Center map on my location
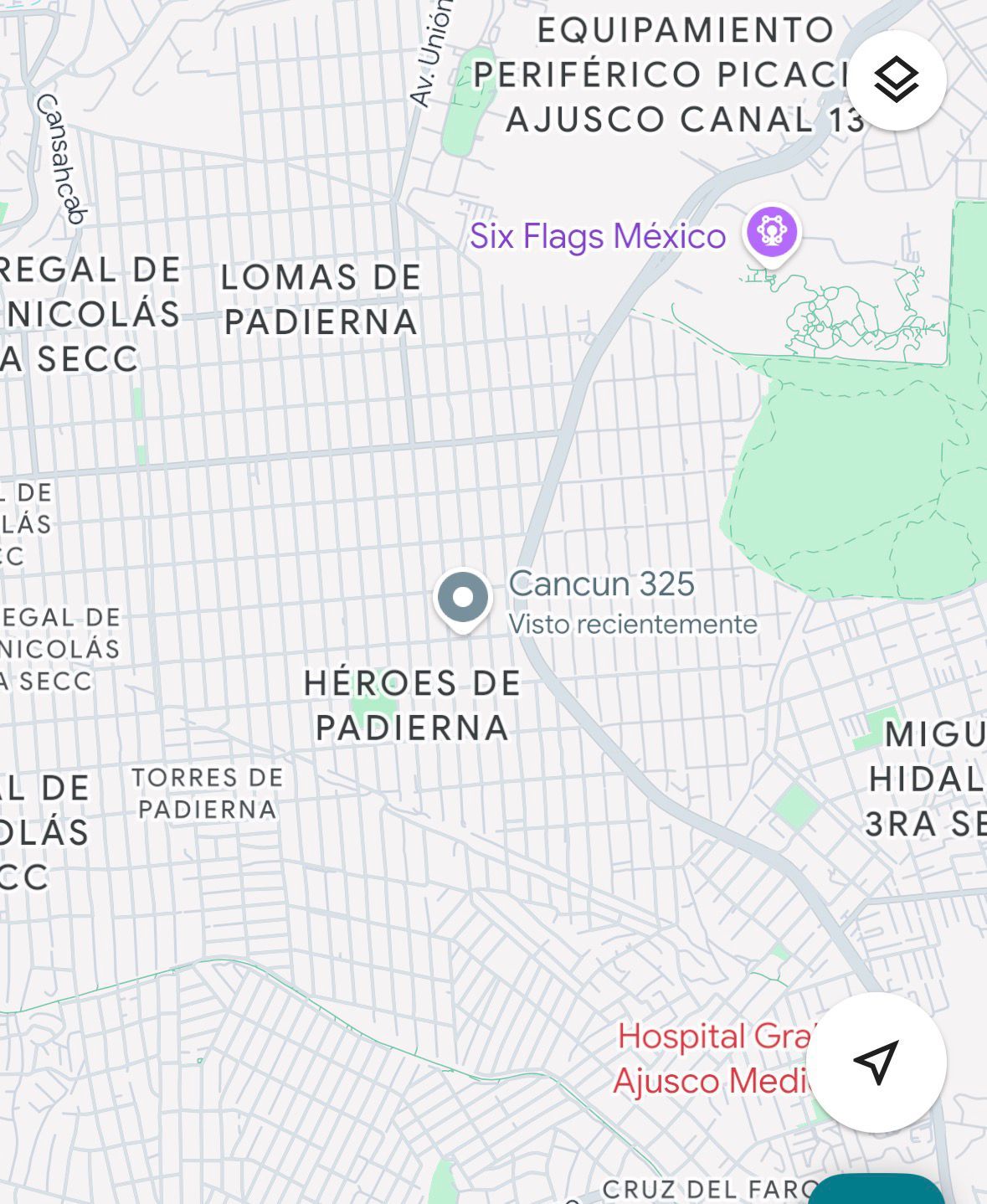Viewport: 987px width, 1204px height. [x=876, y=1062]
